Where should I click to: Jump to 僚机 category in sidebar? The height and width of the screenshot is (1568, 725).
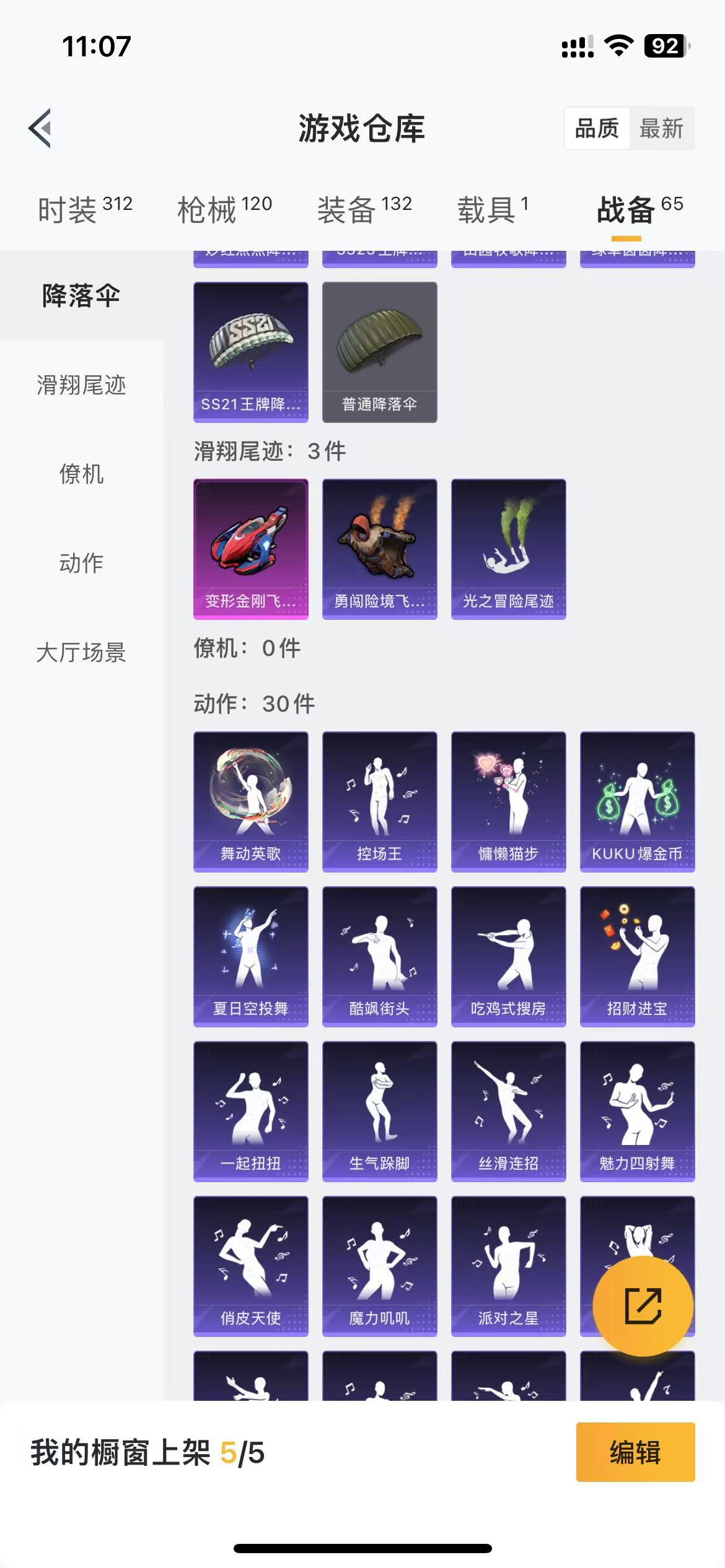tap(81, 474)
